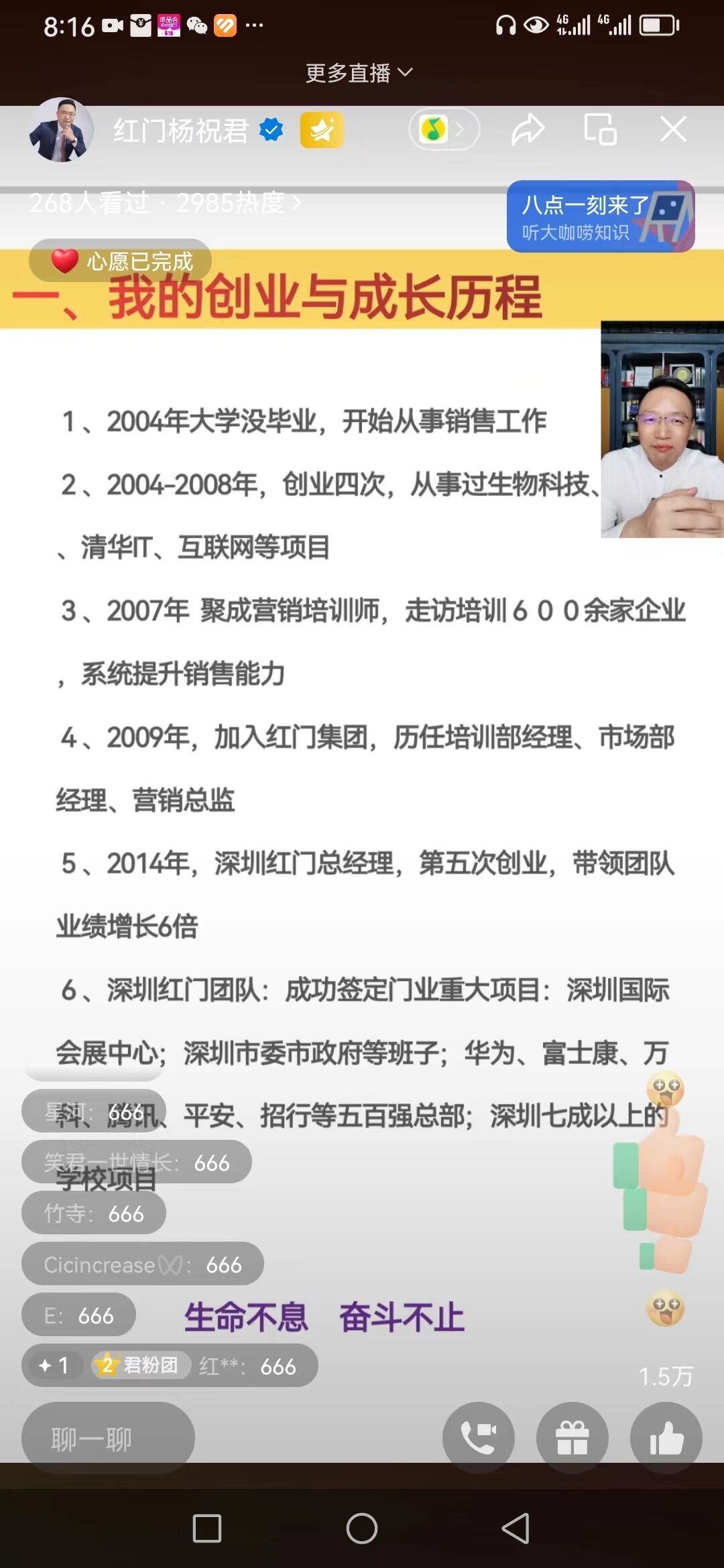Screen dimensions: 724x1568
Task: Type a comment in 聊一聊
Action: (108, 1437)
